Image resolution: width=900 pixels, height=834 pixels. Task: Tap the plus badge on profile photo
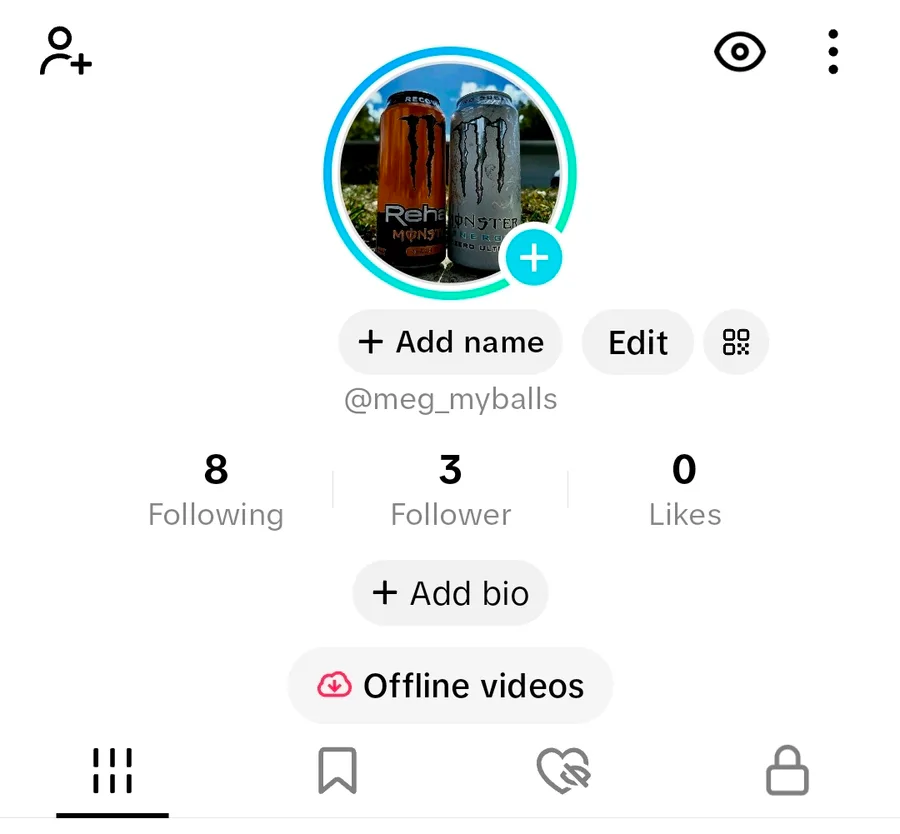(533, 258)
